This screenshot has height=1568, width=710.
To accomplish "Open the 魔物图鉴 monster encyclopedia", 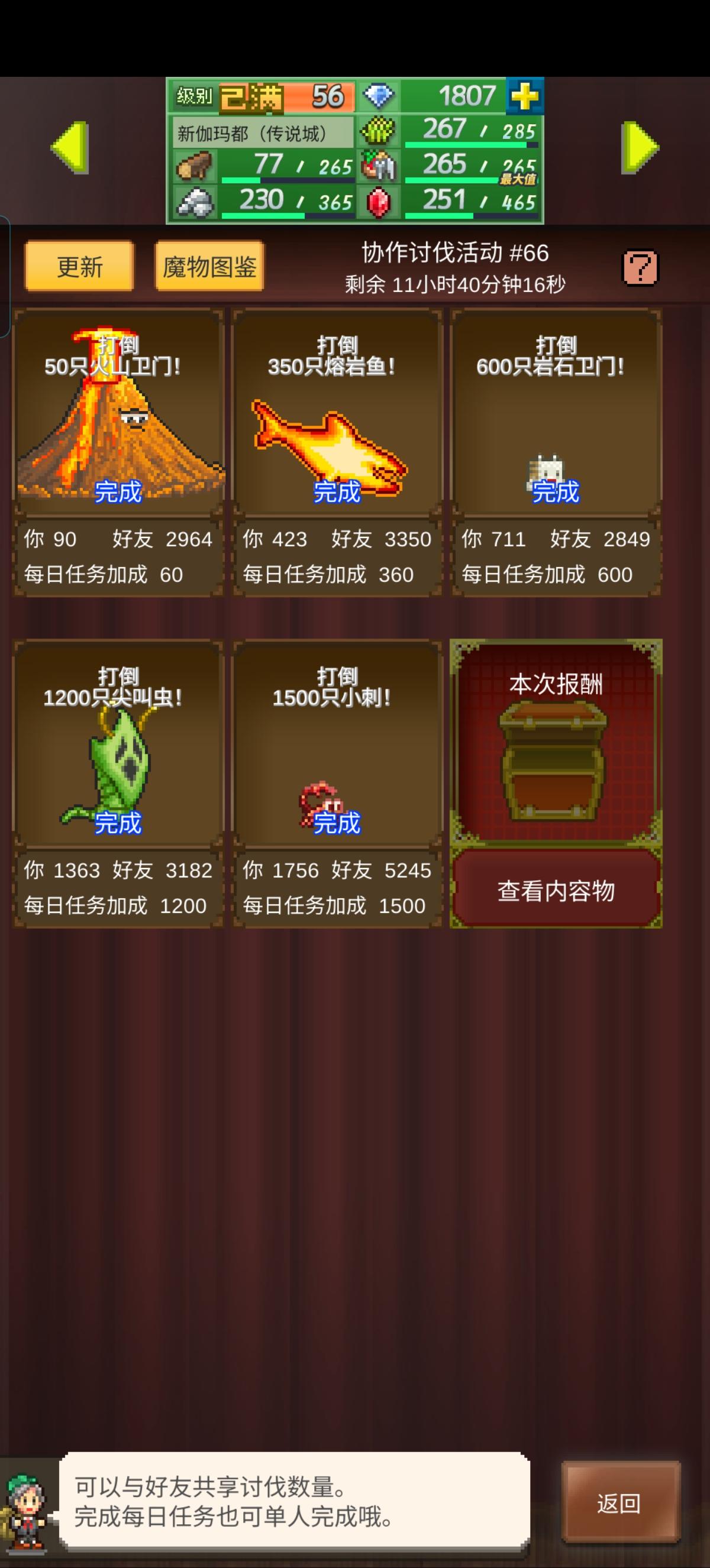I will point(210,267).
